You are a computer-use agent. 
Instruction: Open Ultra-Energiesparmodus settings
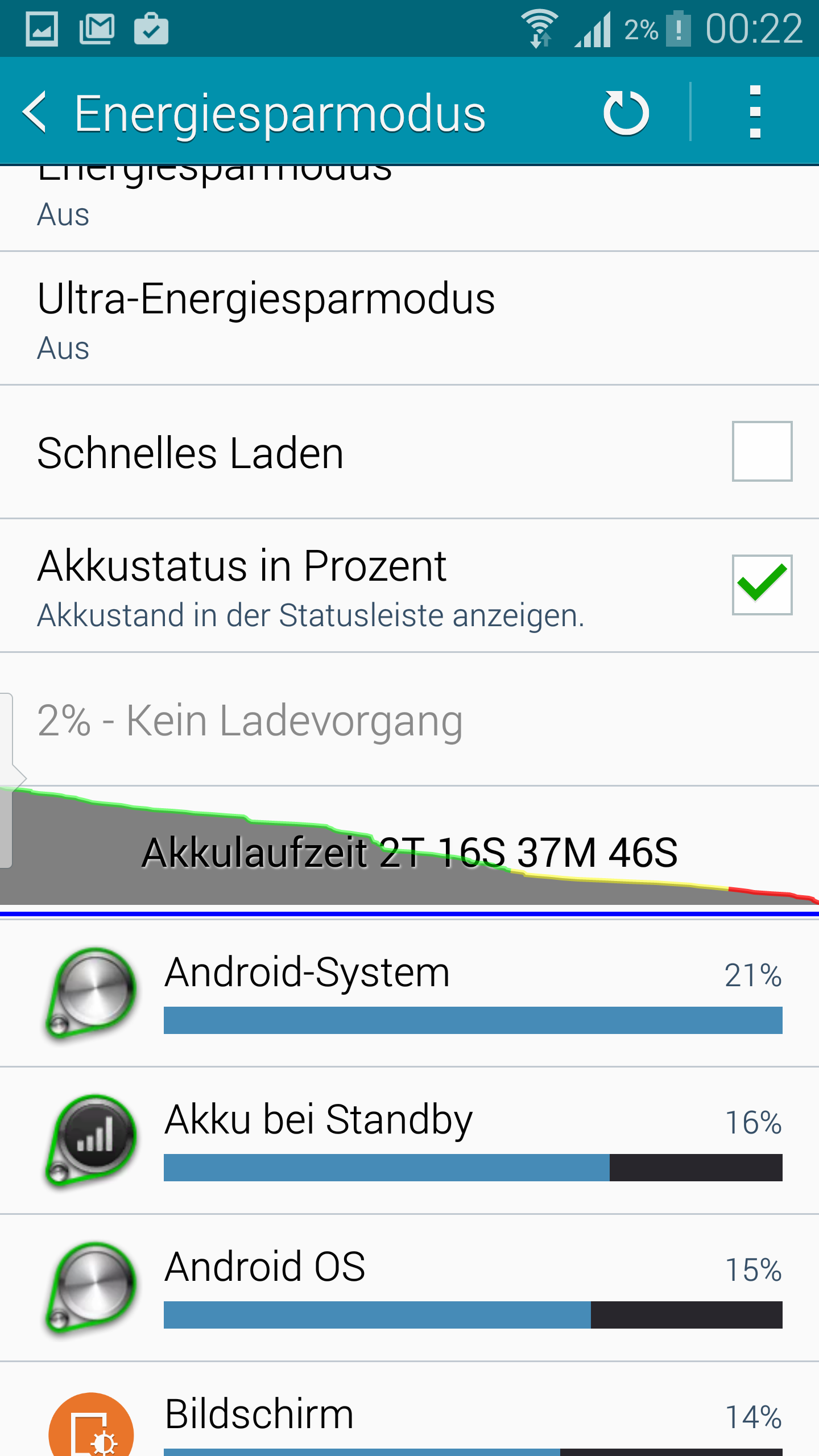pos(409,318)
